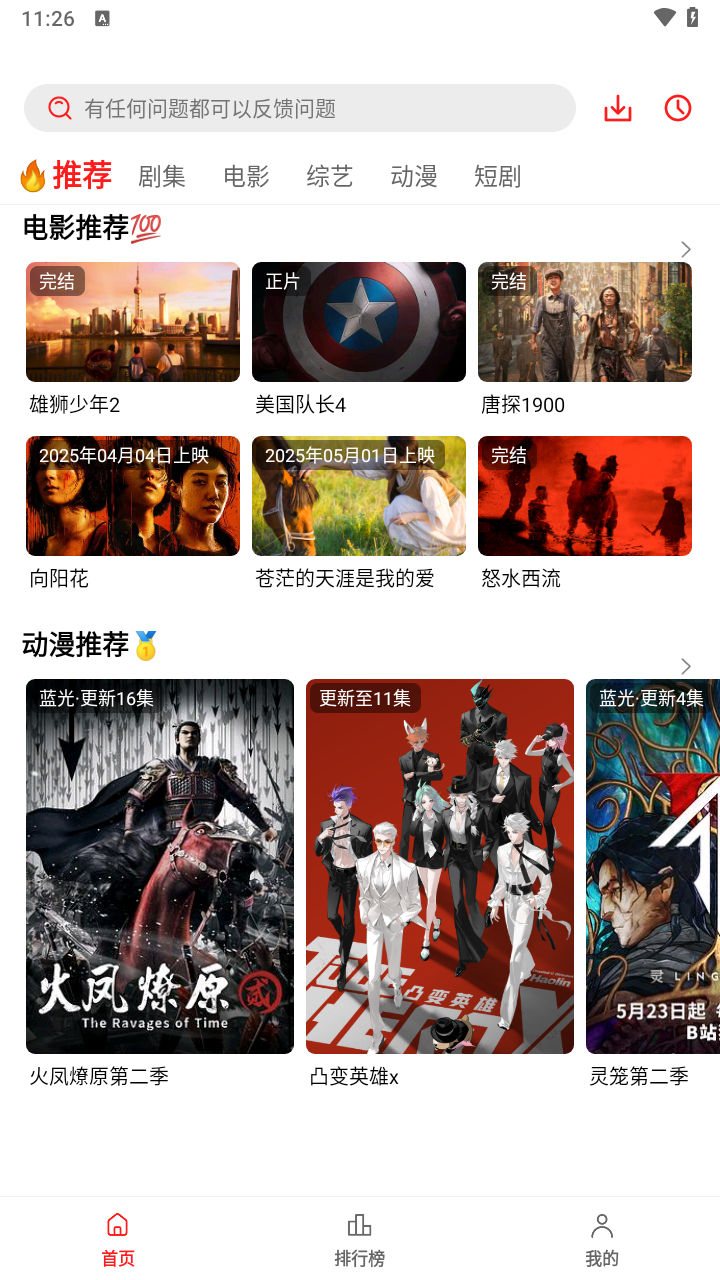Switch to the 短剧 tab
Image resolution: width=720 pixels, height=1280 pixels.
[x=497, y=177]
